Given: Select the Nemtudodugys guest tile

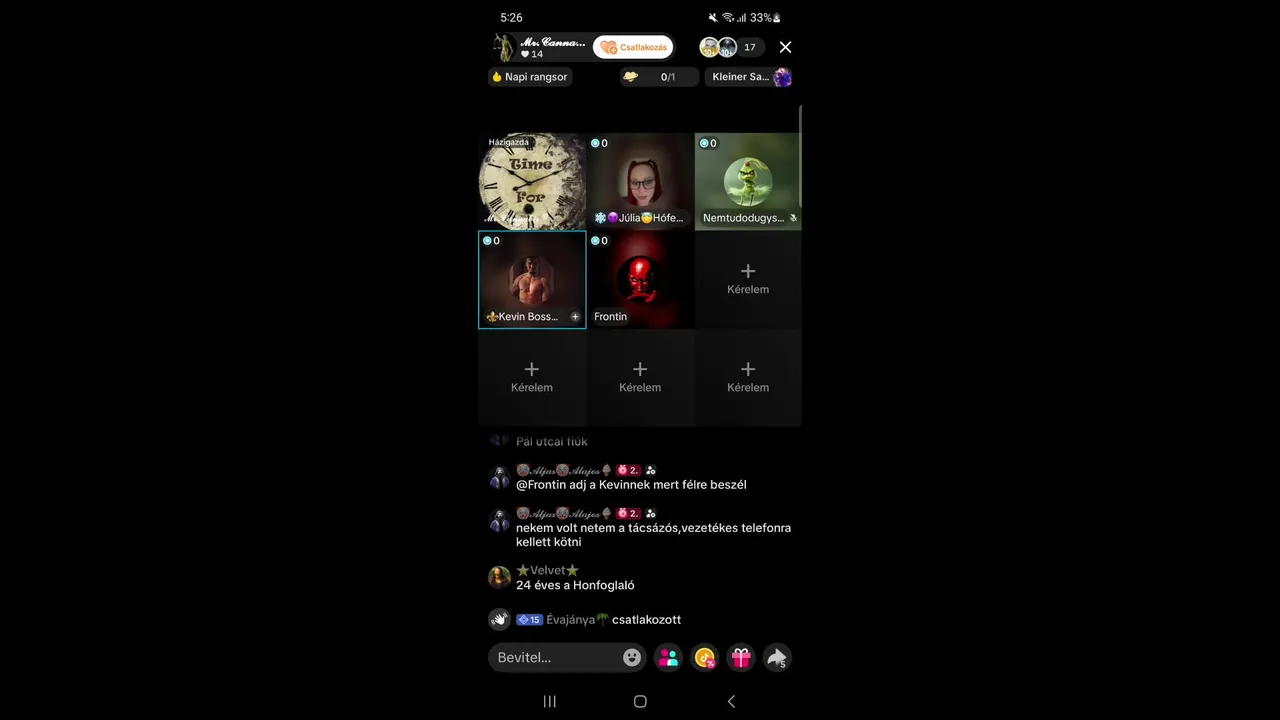Looking at the screenshot, I should 748,182.
